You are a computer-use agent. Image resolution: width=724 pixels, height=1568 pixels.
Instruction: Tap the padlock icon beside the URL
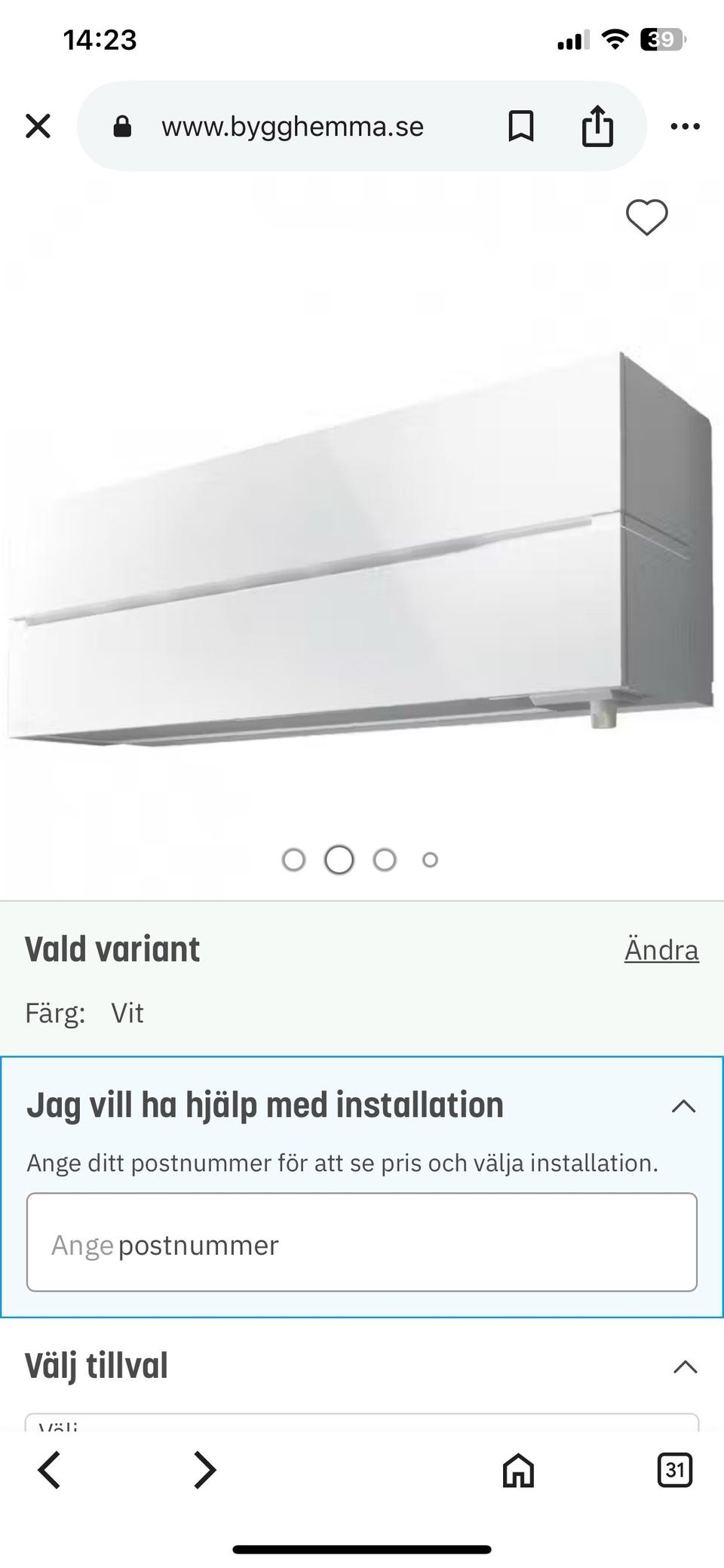pyautogui.click(x=121, y=126)
